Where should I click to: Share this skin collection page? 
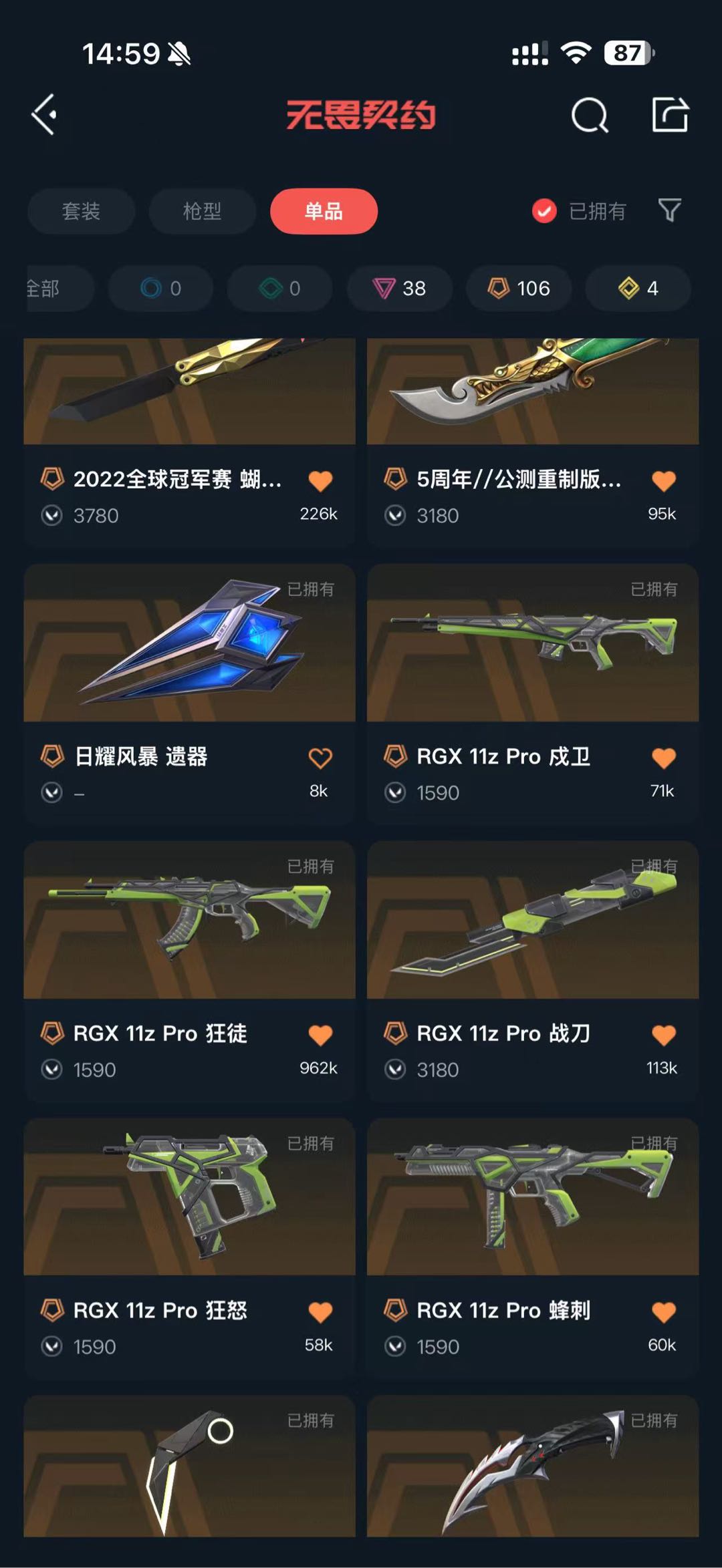670,115
